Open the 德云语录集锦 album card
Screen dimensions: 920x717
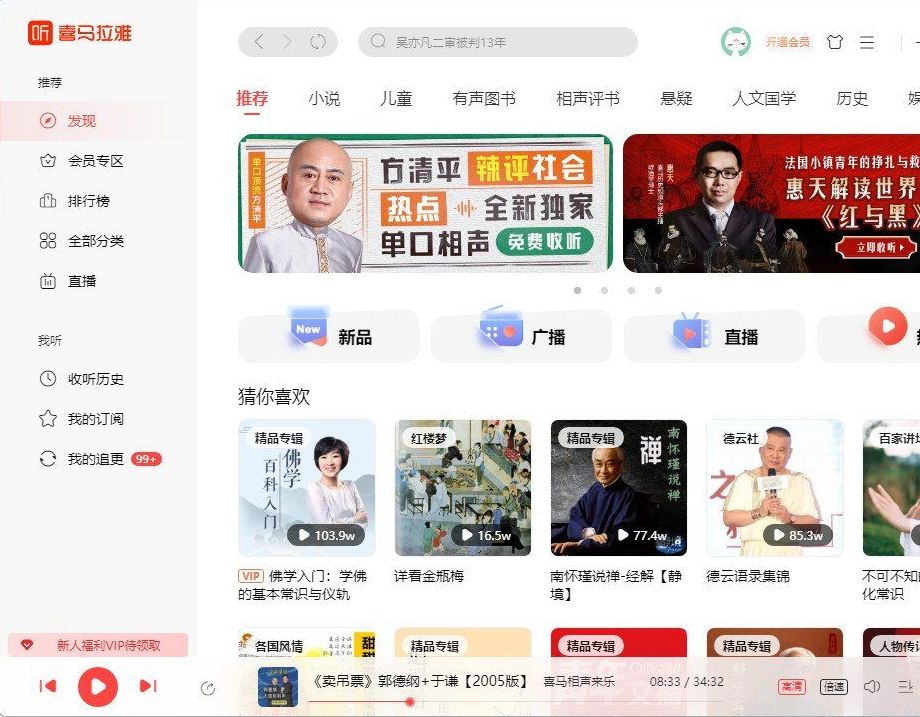click(774, 488)
